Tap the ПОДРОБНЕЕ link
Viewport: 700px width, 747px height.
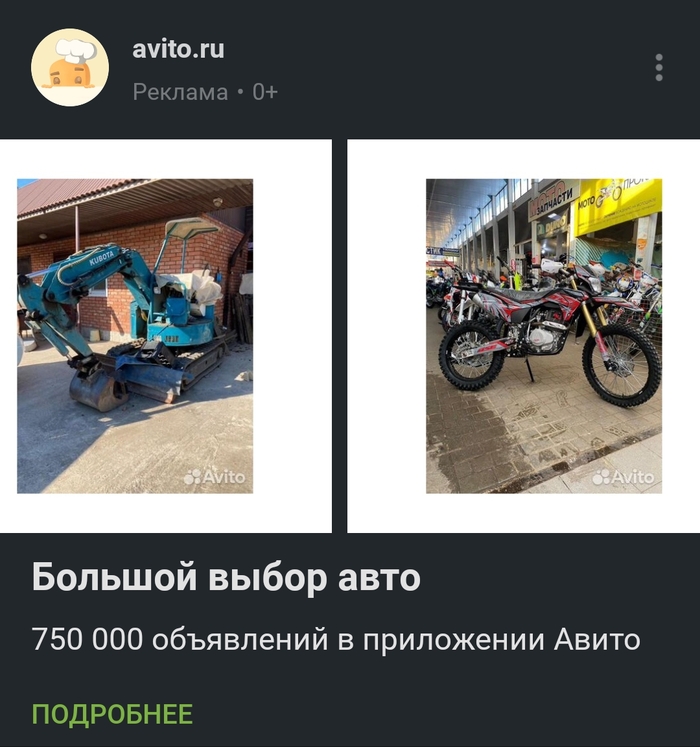point(112,714)
